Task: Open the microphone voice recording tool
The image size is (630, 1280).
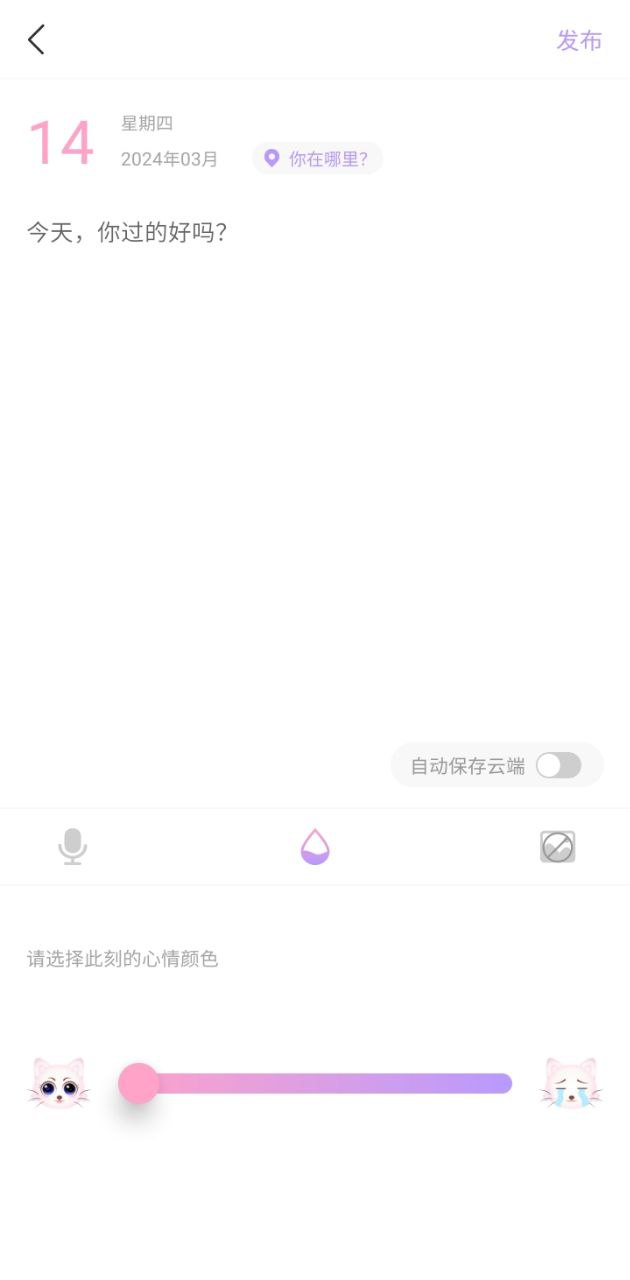Action: [72, 847]
